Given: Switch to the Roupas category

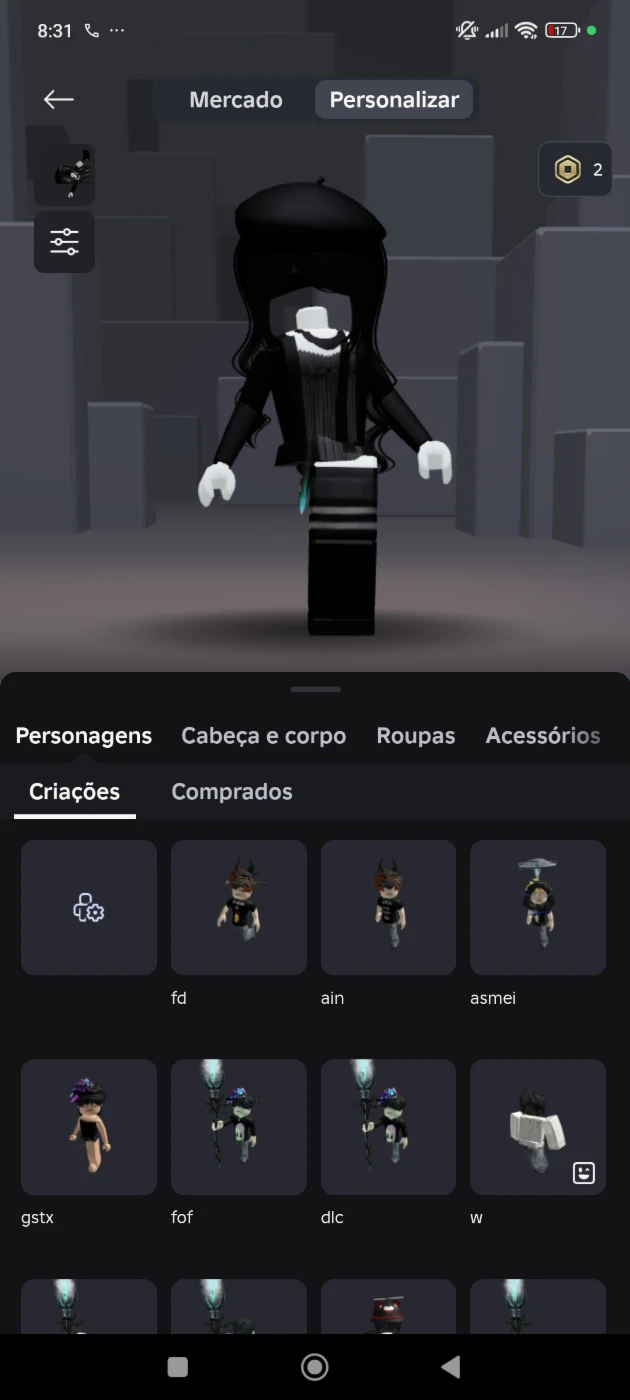Looking at the screenshot, I should (416, 736).
